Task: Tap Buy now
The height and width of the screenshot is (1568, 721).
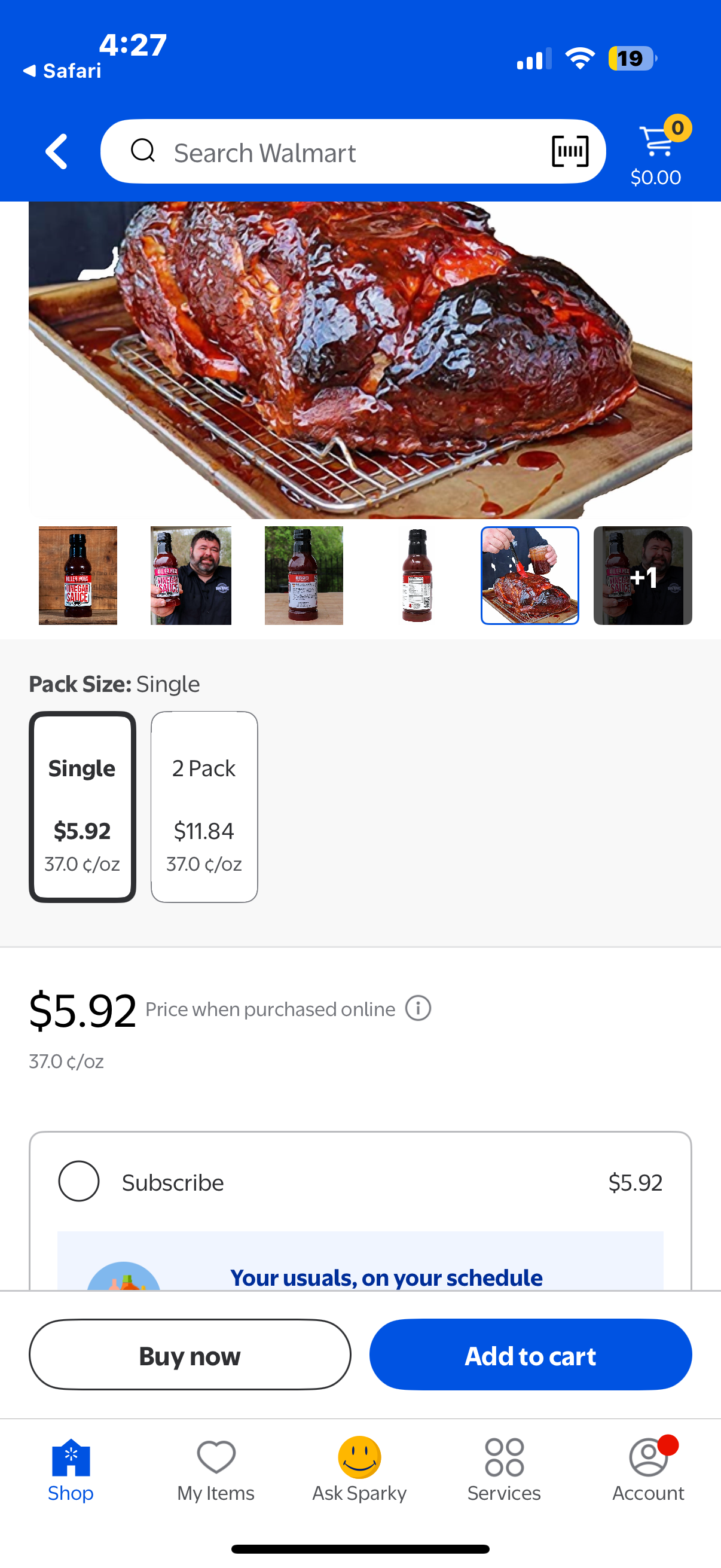Action: click(190, 1355)
